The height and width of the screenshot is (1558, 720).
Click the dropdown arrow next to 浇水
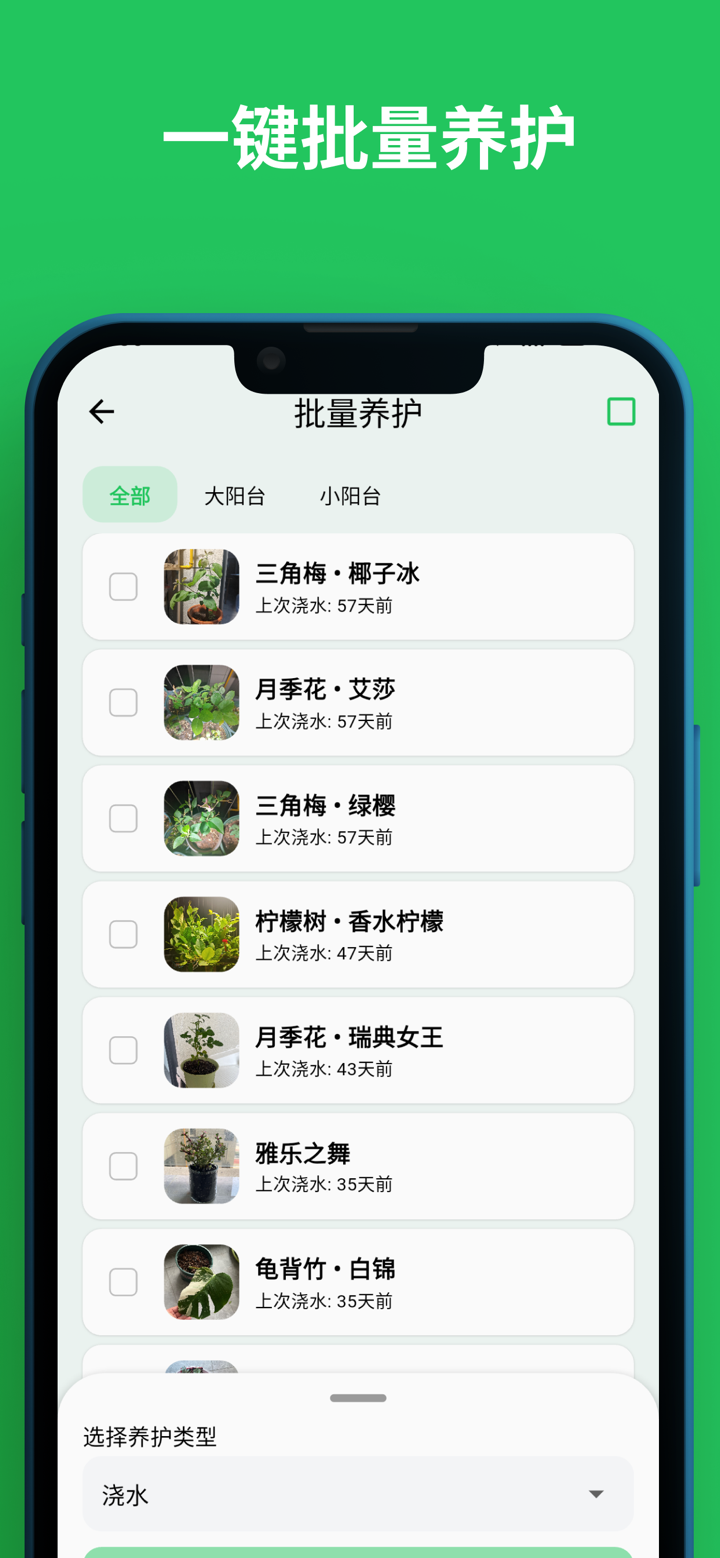pos(596,1494)
